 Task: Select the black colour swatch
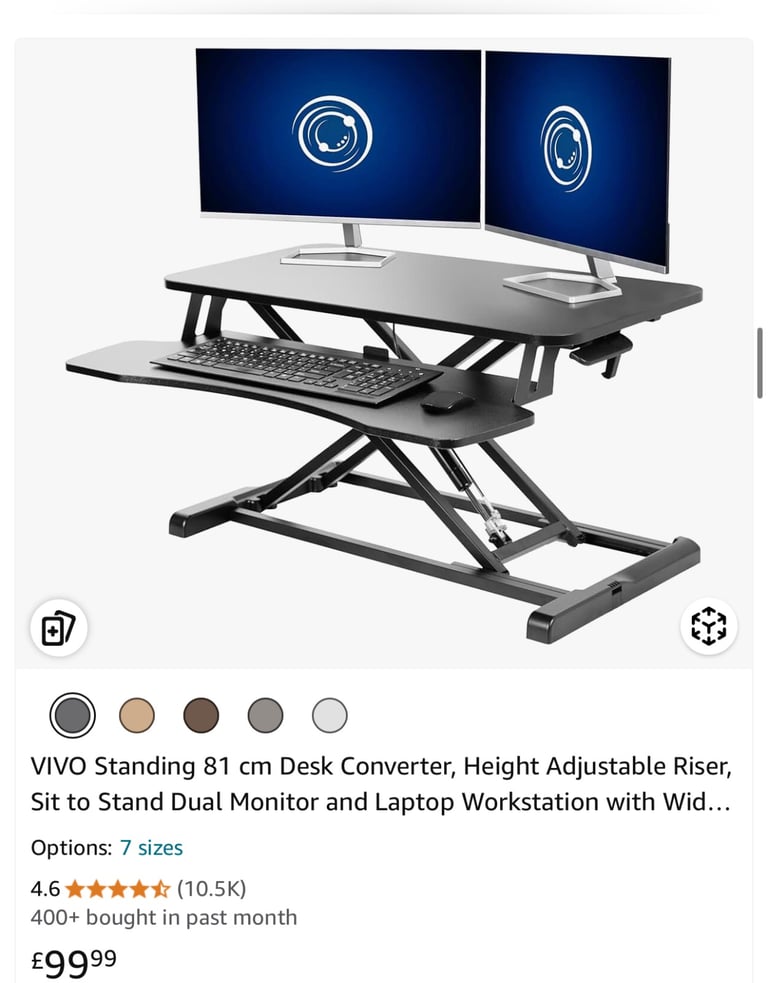[x=72, y=715]
